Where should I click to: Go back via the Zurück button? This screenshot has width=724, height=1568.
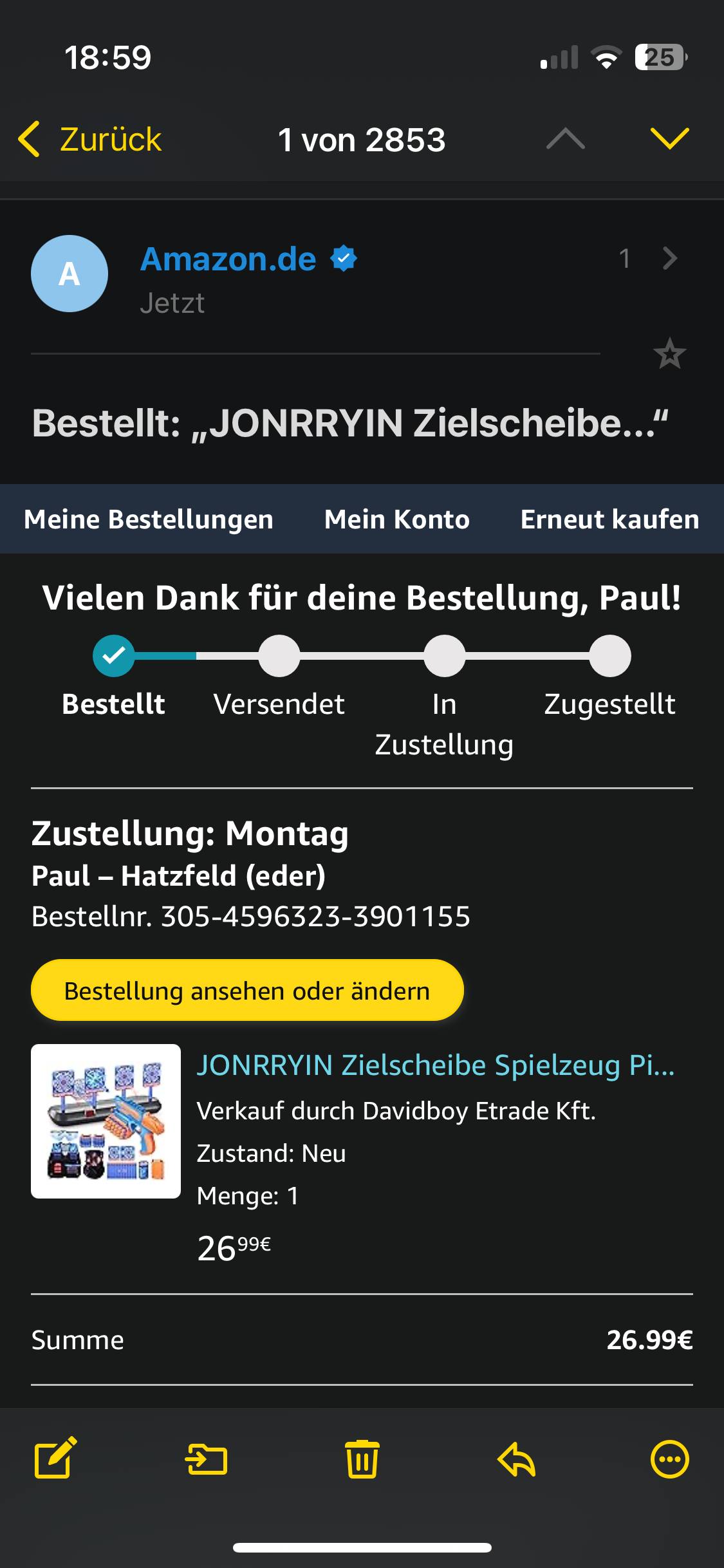coord(90,140)
